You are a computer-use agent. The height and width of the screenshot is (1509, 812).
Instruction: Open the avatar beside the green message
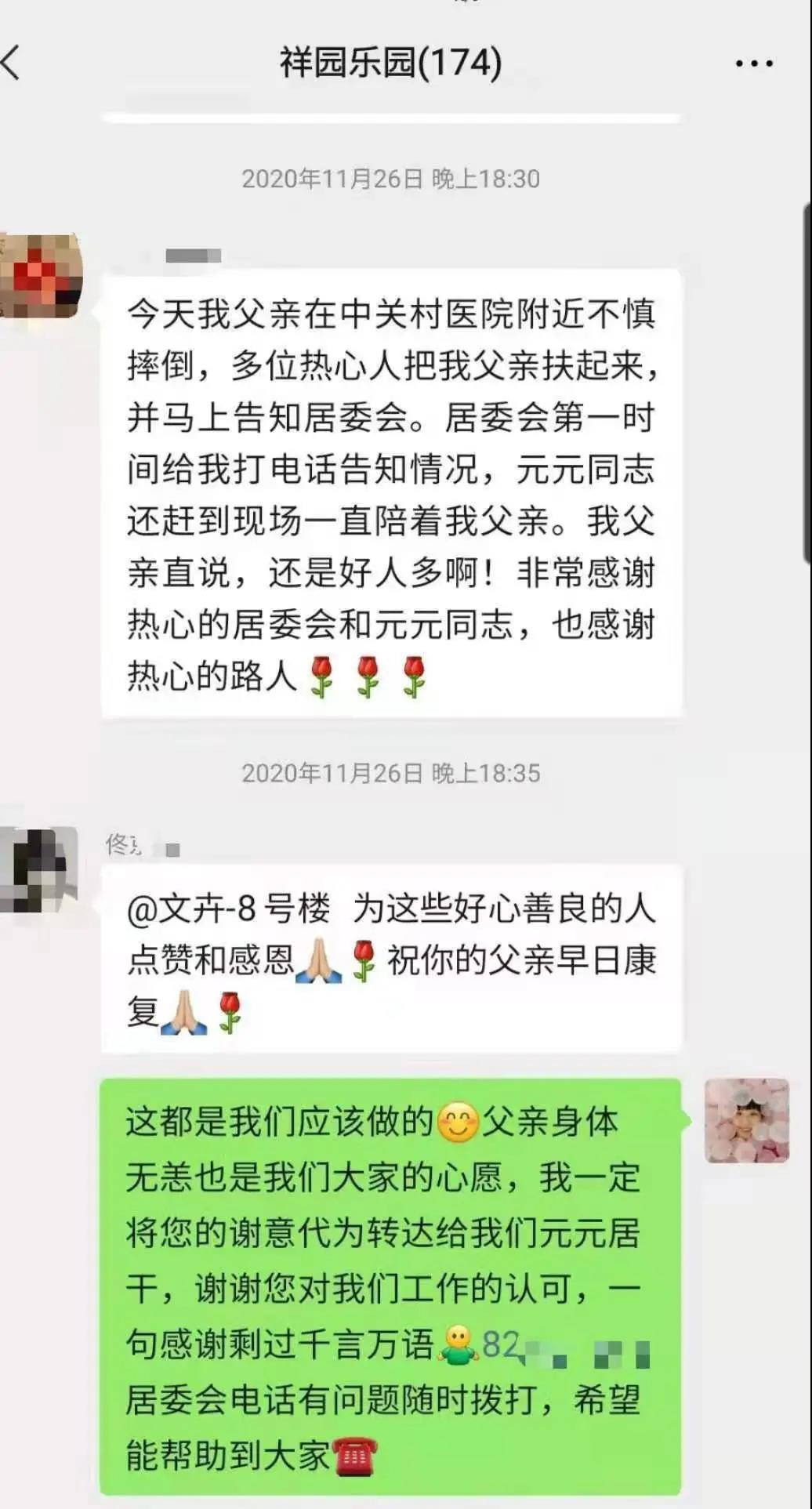pos(746,1119)
